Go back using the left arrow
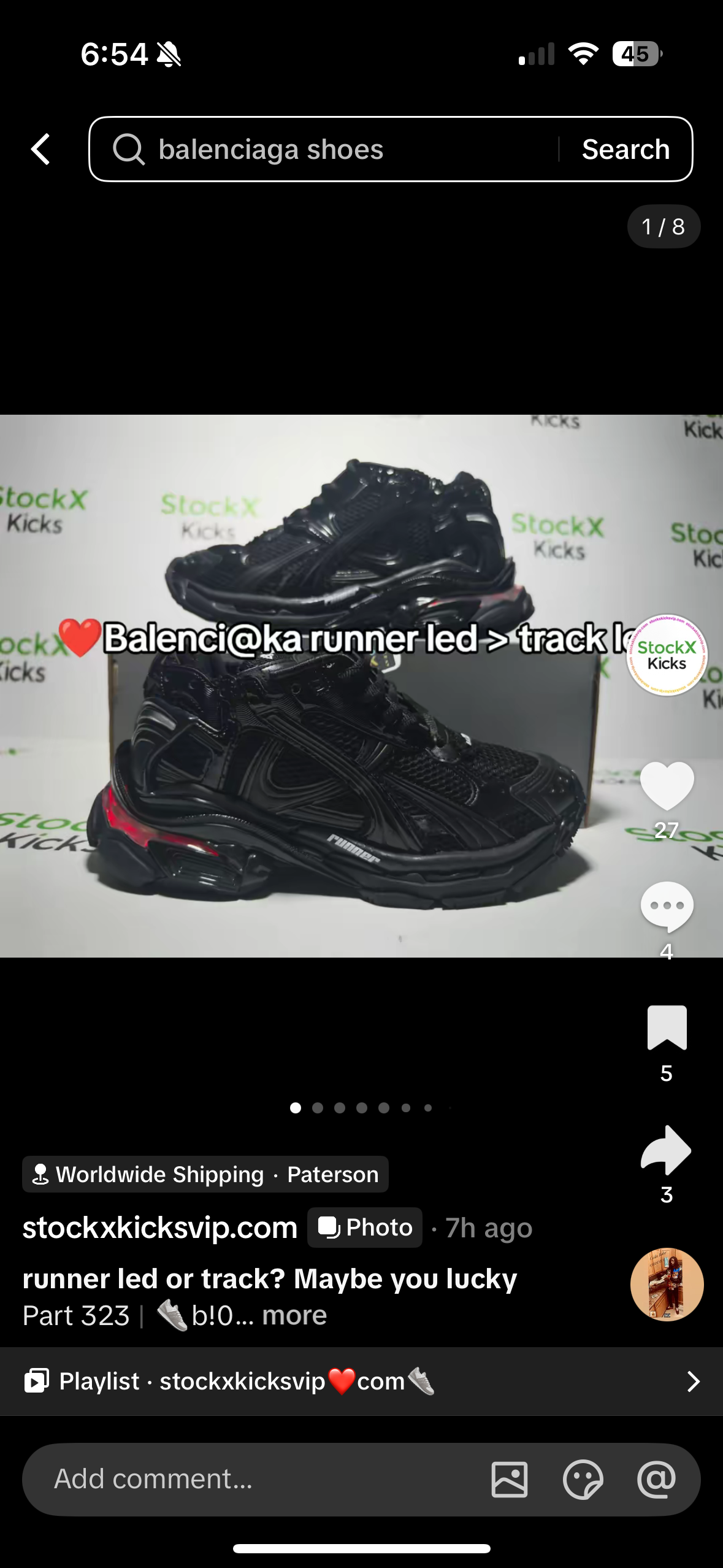723x1568 pixels. (x=39, y=149)
